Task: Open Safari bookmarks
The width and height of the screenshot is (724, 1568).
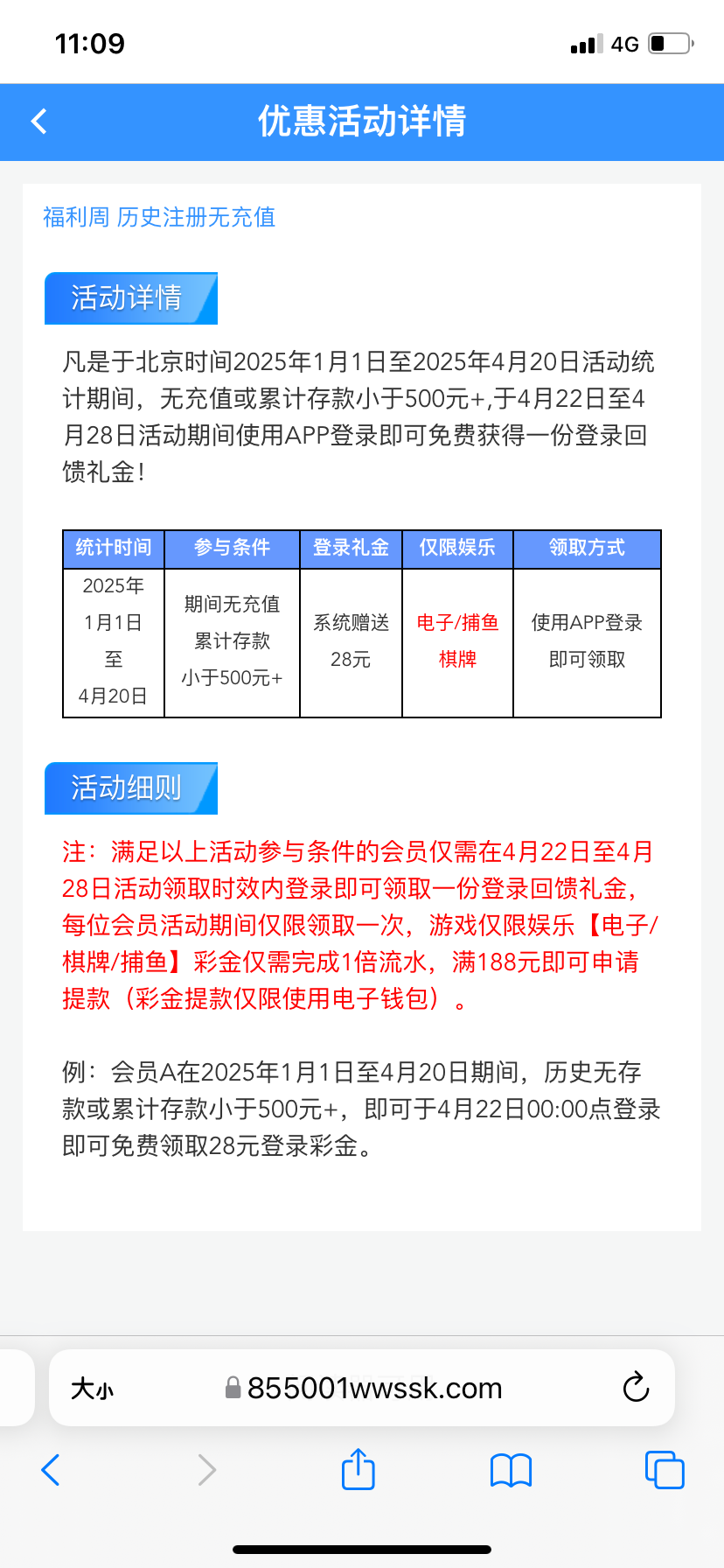Action: tap(511, 1470)
